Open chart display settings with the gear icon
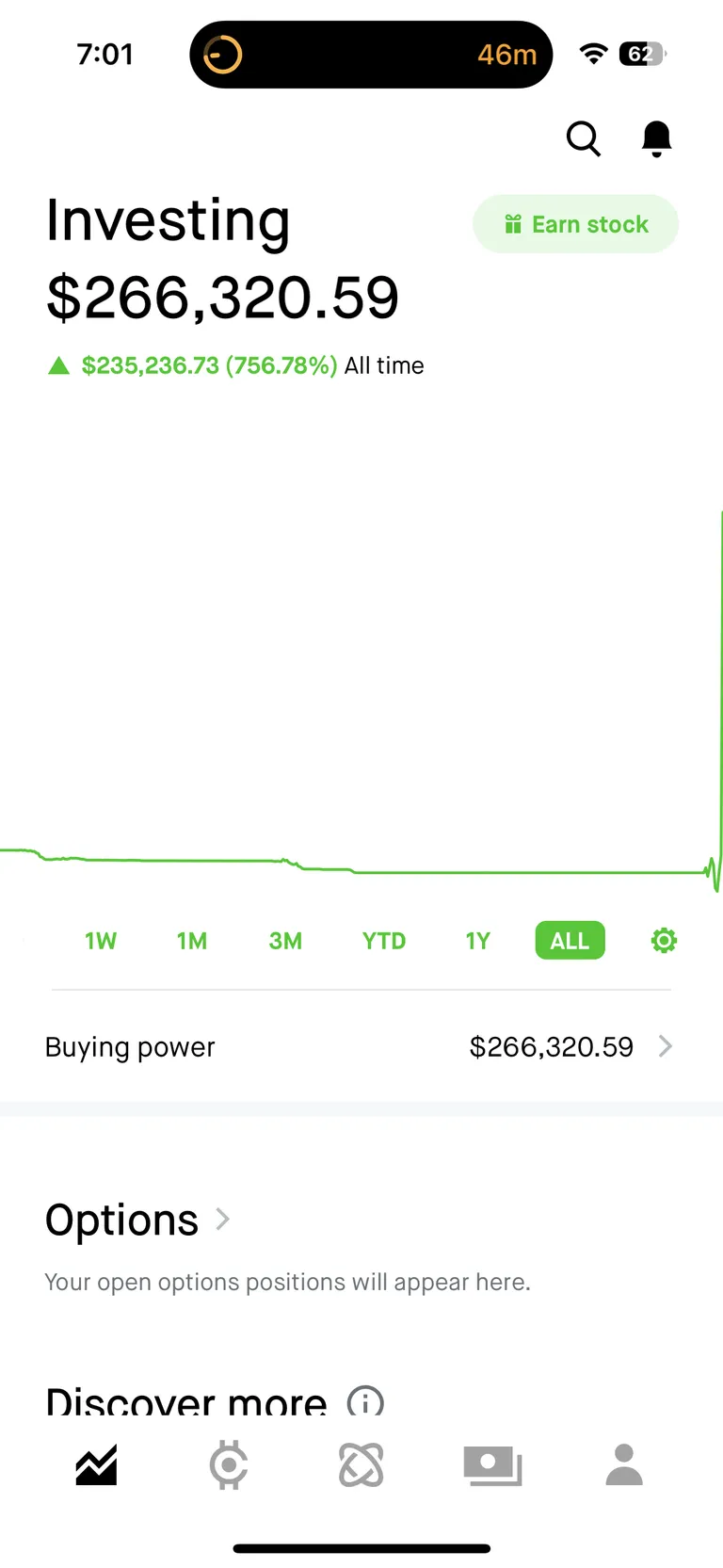The image size is (723, 1568). [x=664, y=940]
